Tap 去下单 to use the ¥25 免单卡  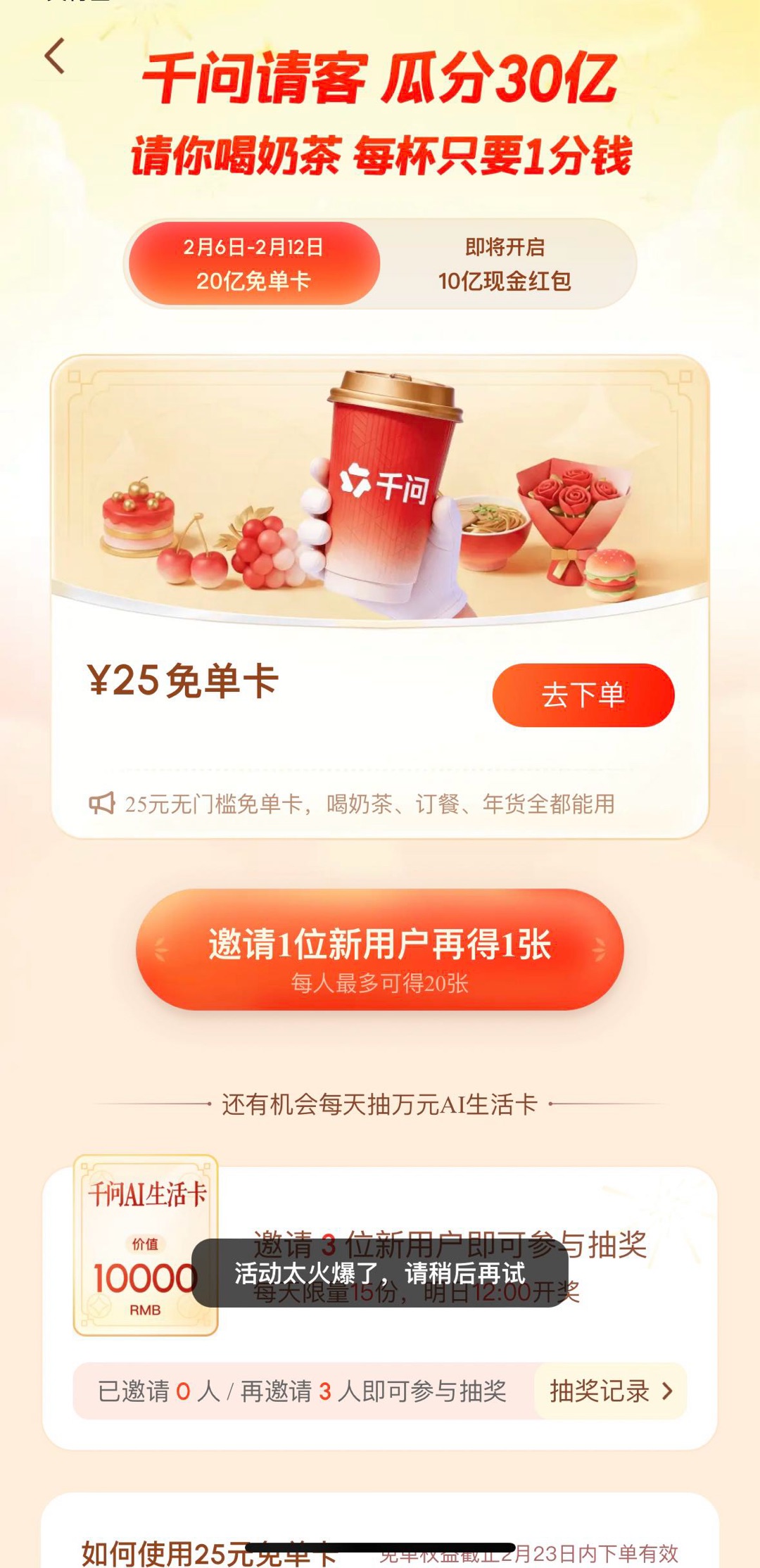pos(583,695)
